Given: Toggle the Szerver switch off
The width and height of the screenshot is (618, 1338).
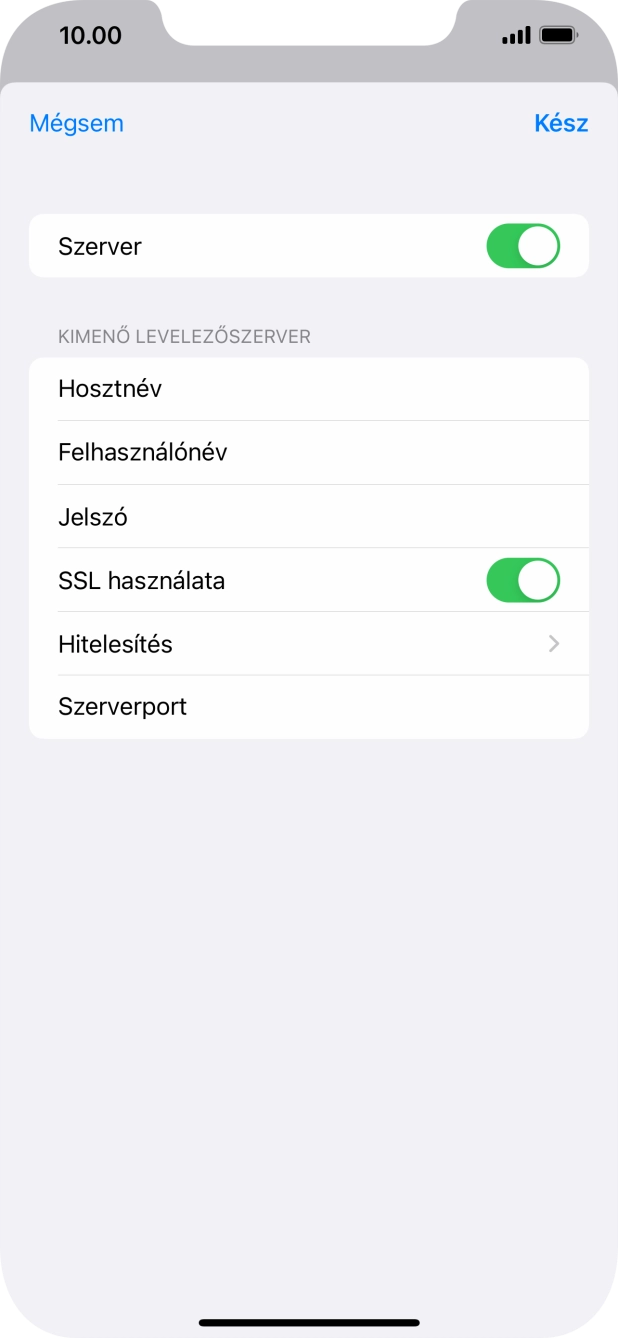Looking at the screenshot, I should [522, 246].
